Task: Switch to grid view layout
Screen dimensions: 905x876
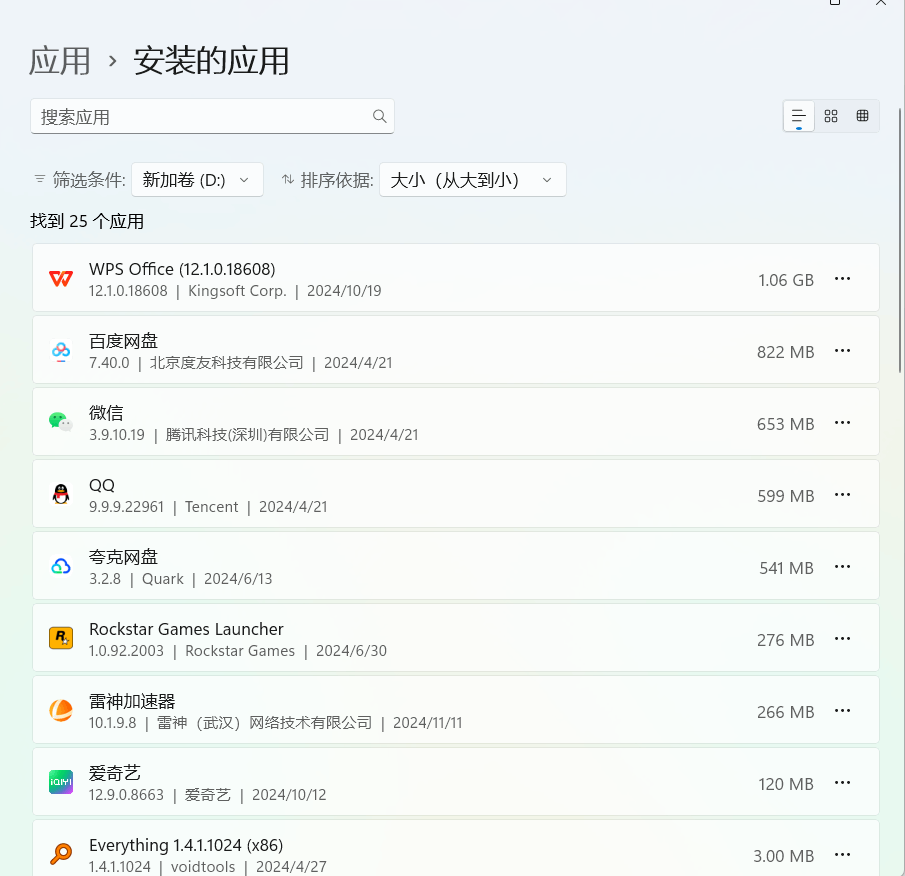Action: tap(831, 117)
